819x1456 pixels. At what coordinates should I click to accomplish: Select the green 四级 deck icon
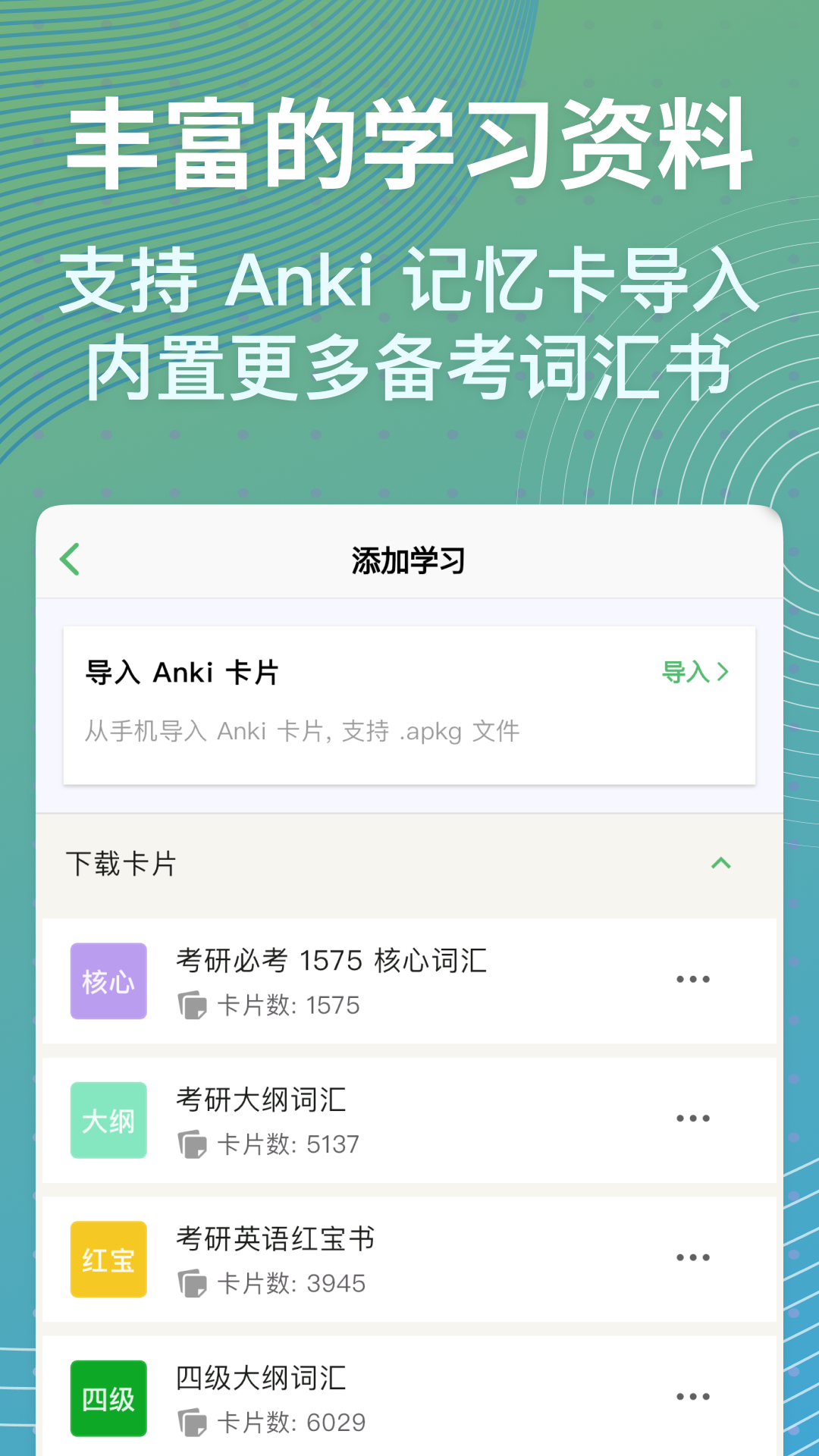tap(108, 1399)
